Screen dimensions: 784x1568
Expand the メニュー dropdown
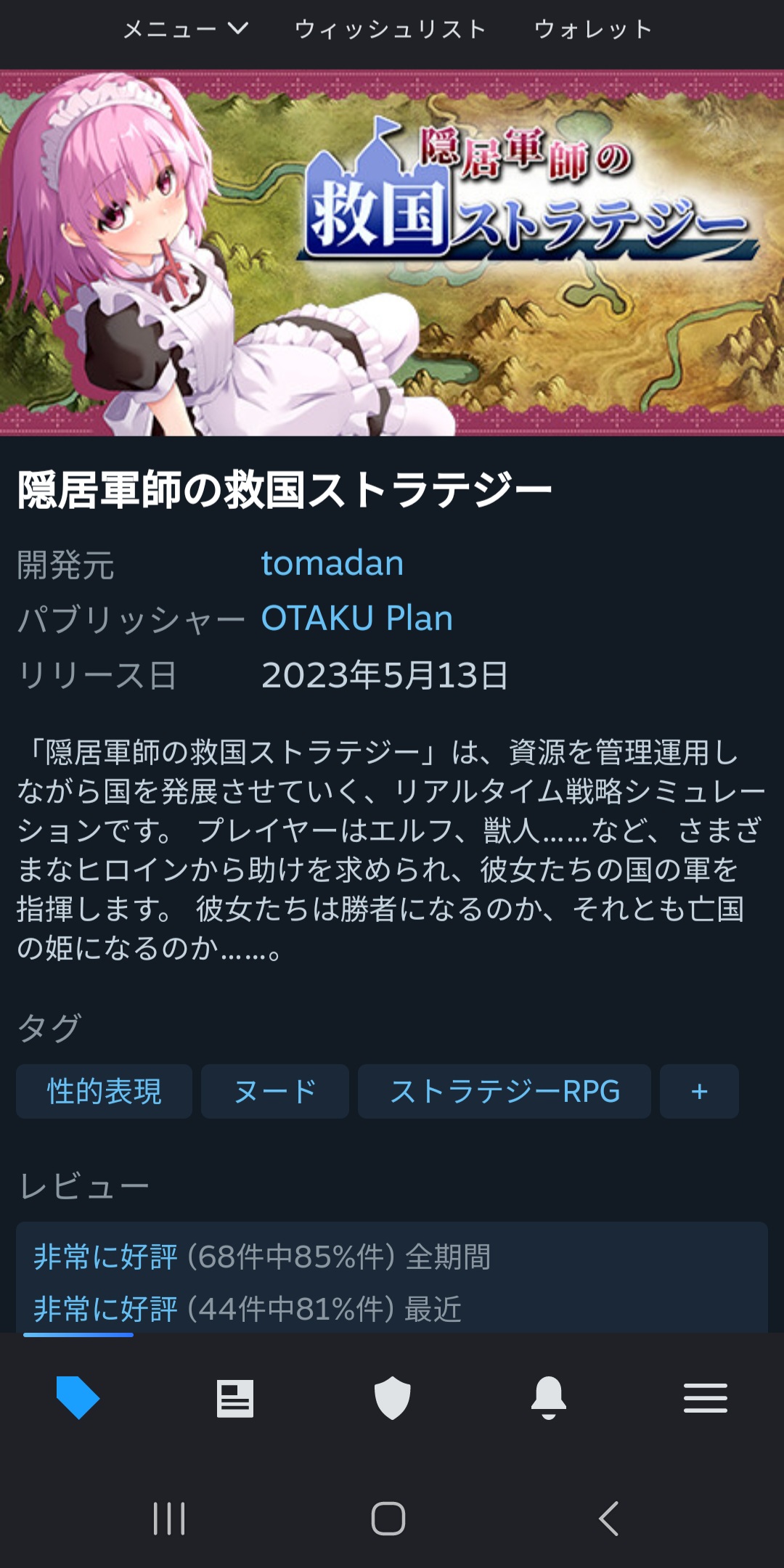click(x=185, y=29)
